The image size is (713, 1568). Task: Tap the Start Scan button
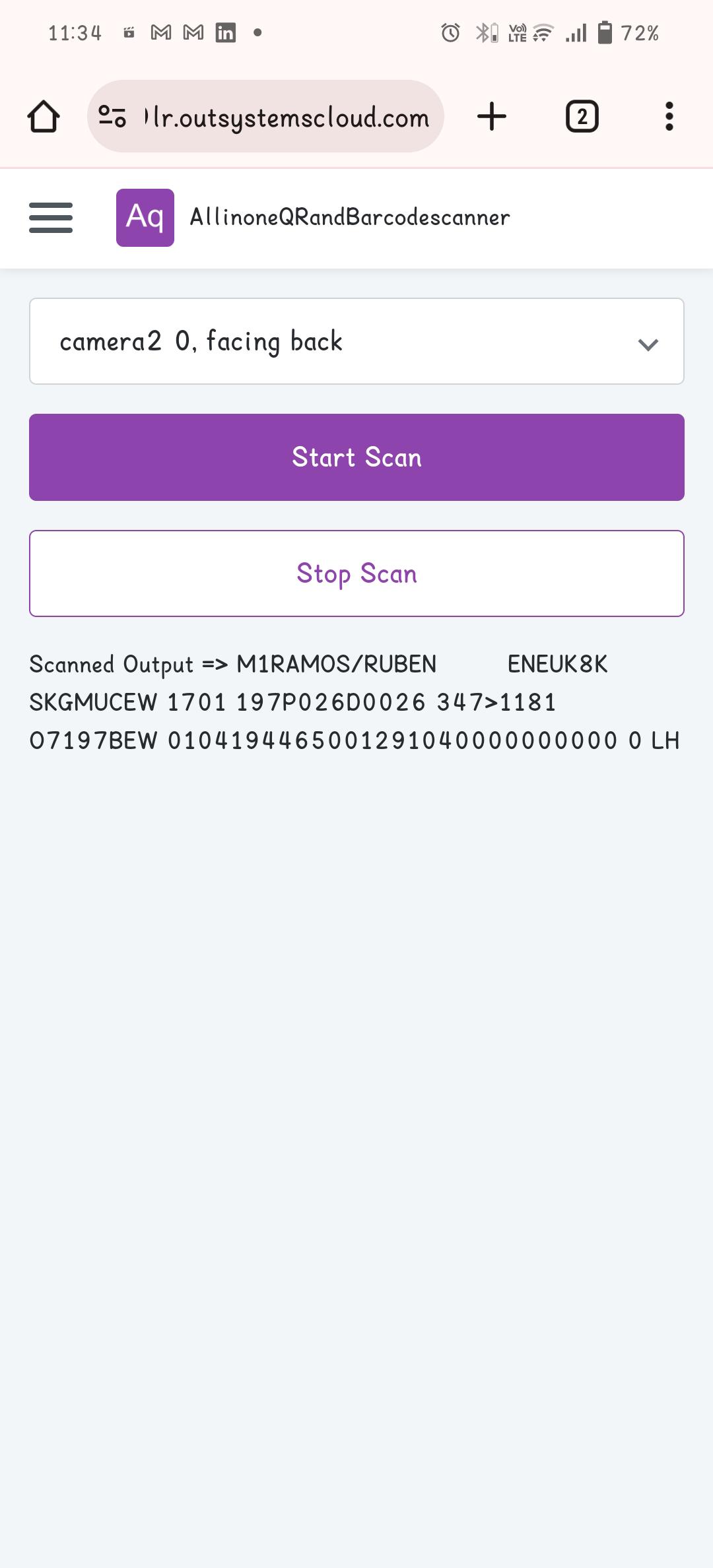tap(356, 457)
